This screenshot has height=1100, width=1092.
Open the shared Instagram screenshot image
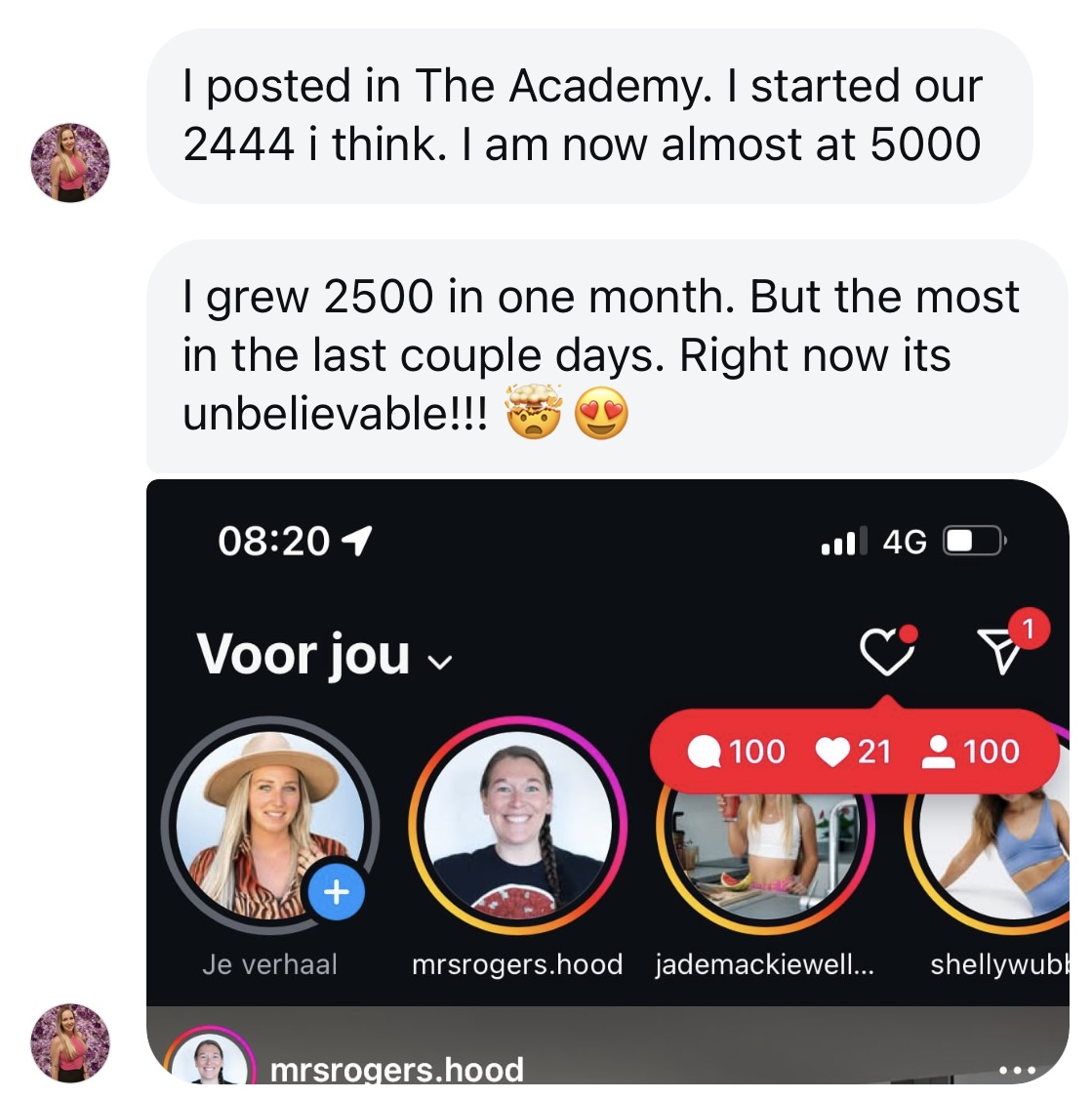[x=605, y=781]
